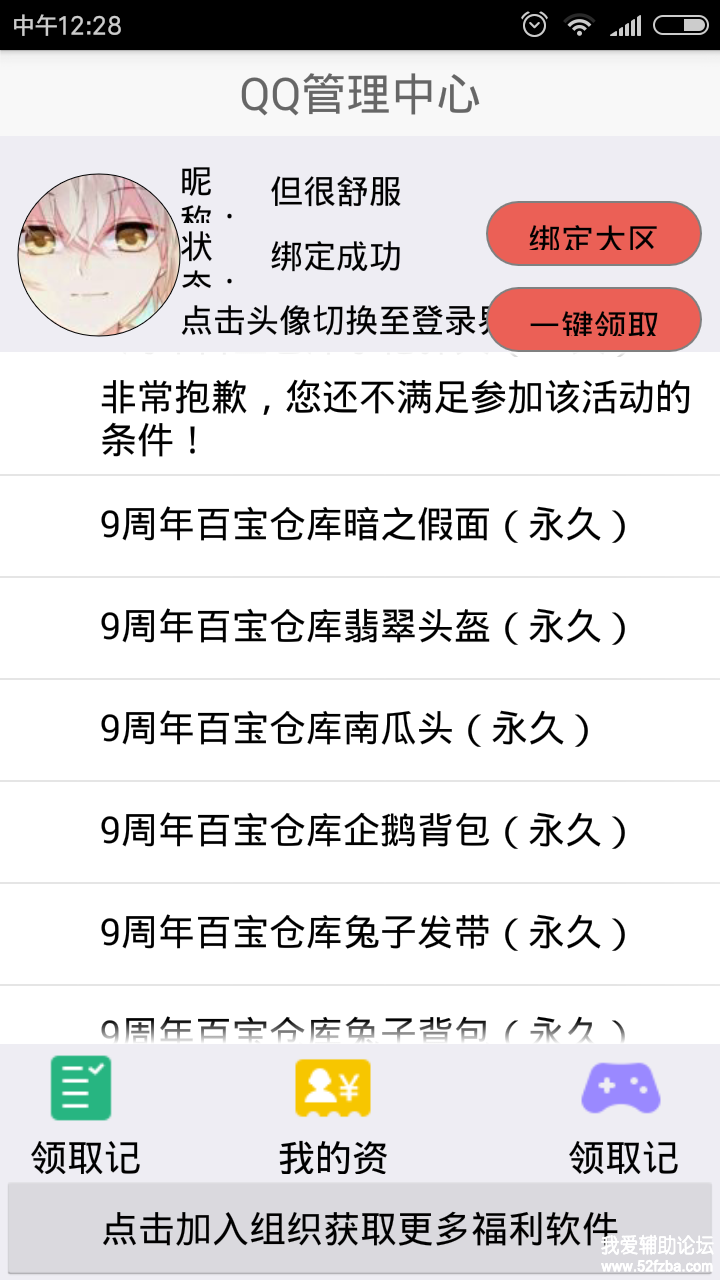Tap the profile avatar to switch login
This screenshot has width=720, height=1280.
point(91,254)
